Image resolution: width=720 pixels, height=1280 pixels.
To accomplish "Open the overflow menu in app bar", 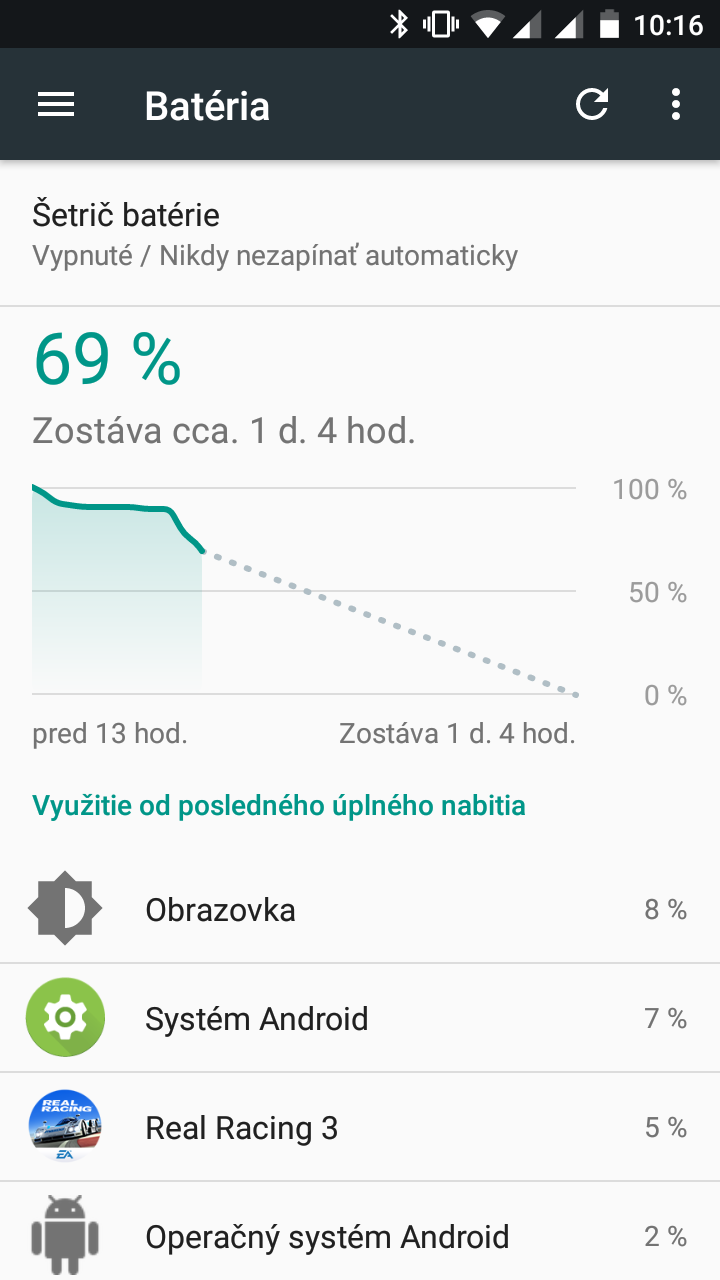I will 676,105.
